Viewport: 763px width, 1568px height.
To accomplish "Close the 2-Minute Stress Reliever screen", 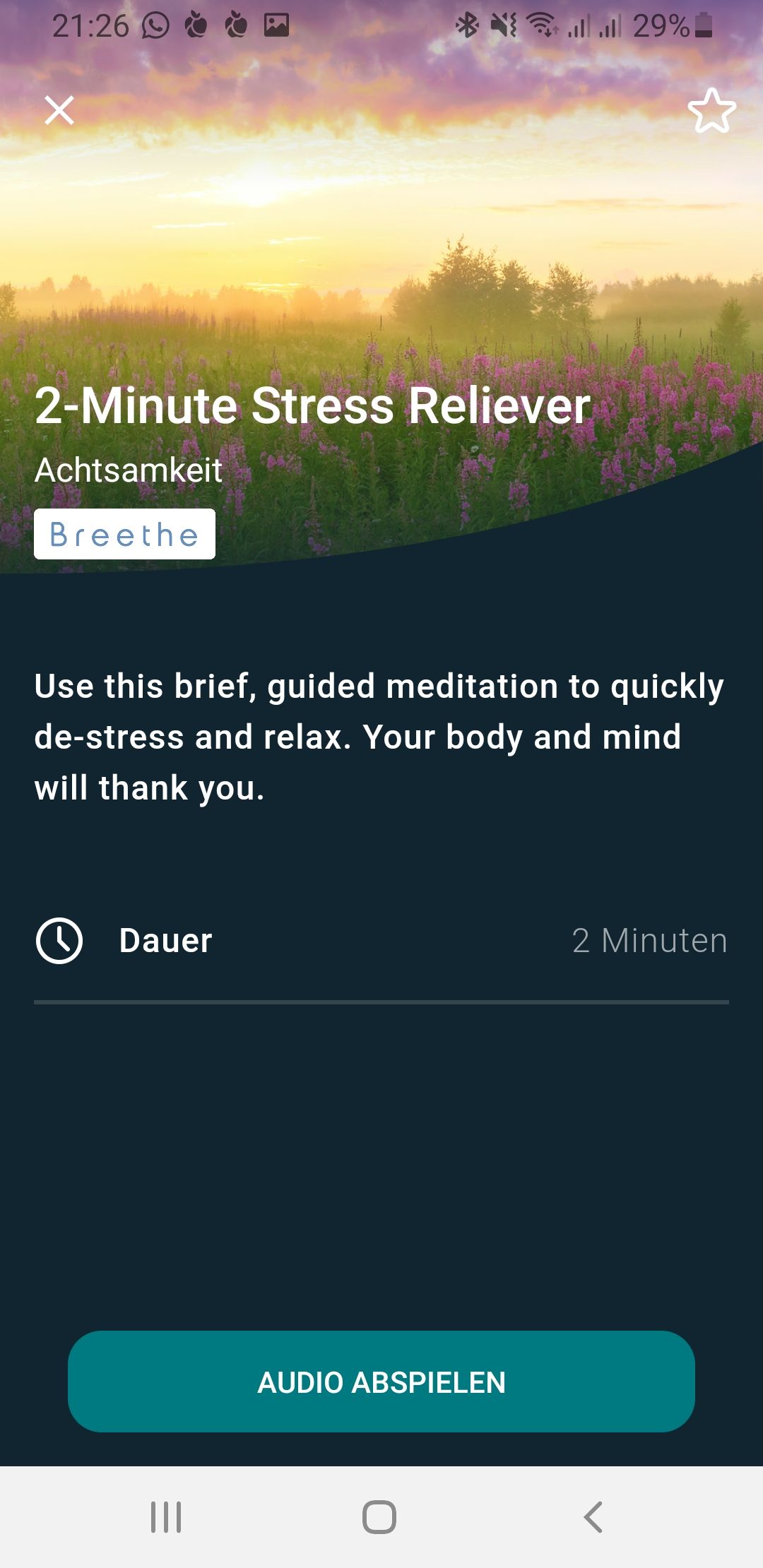I will coord(59,110).
